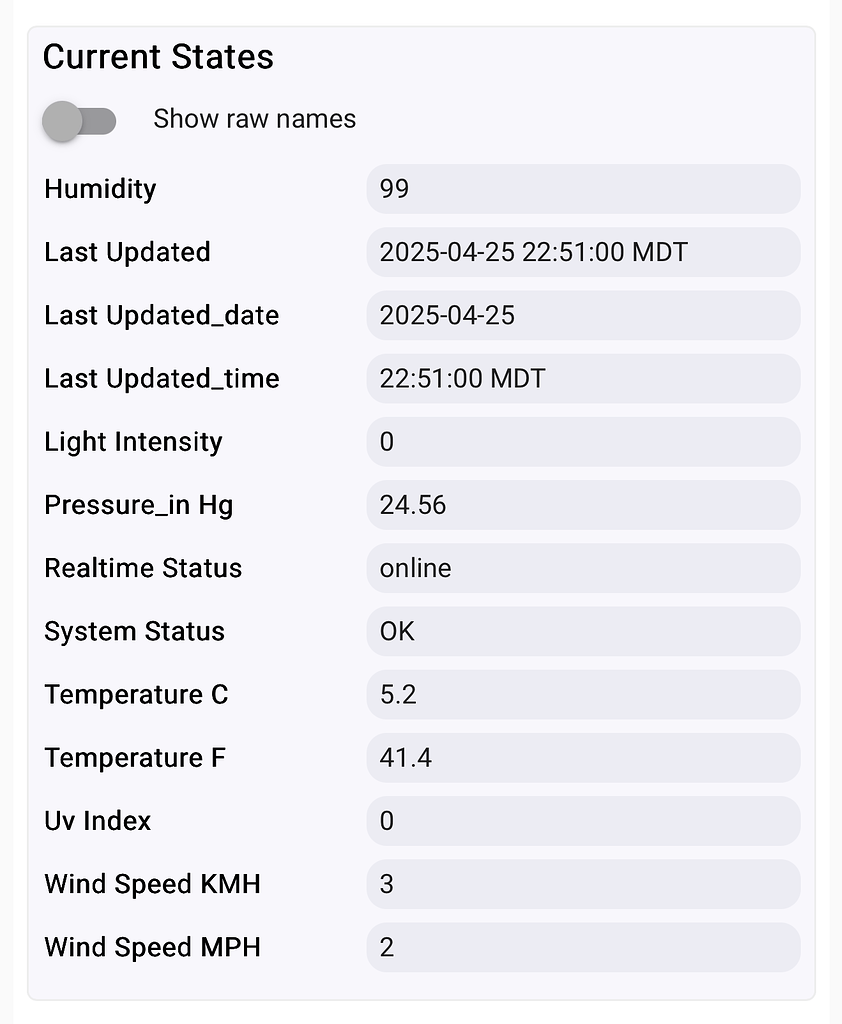Click the Wind Speed MPH field showing 2
The width and height of the screenshot is (842, 1024).
click(583, 947)
